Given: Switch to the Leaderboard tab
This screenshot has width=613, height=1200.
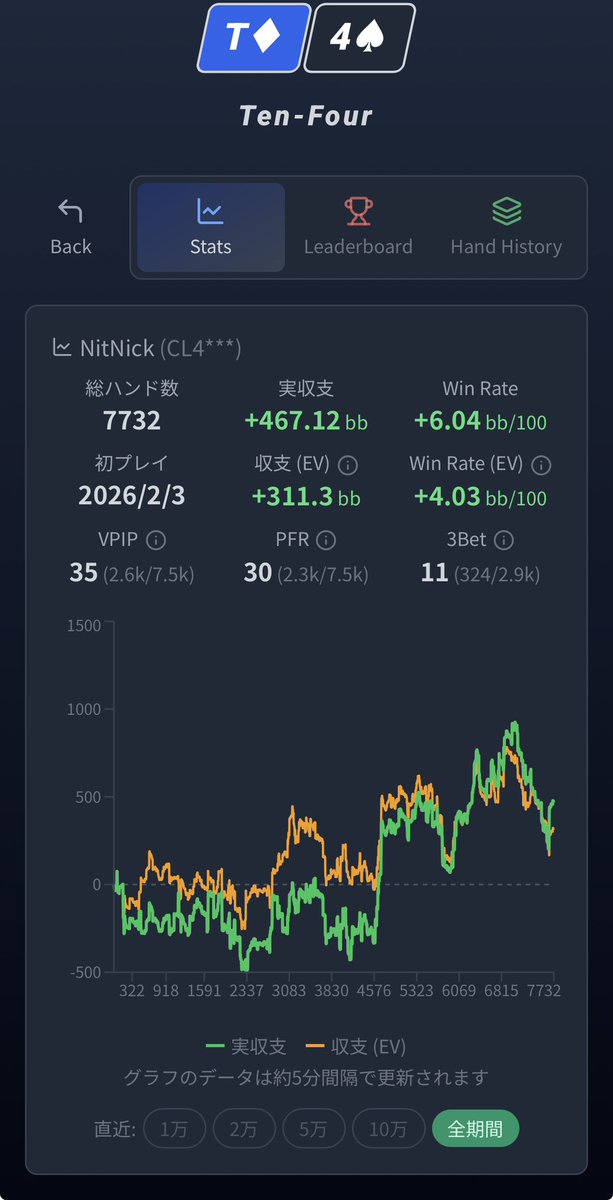Looking at the screenshot, I should (x=358, y=227).
